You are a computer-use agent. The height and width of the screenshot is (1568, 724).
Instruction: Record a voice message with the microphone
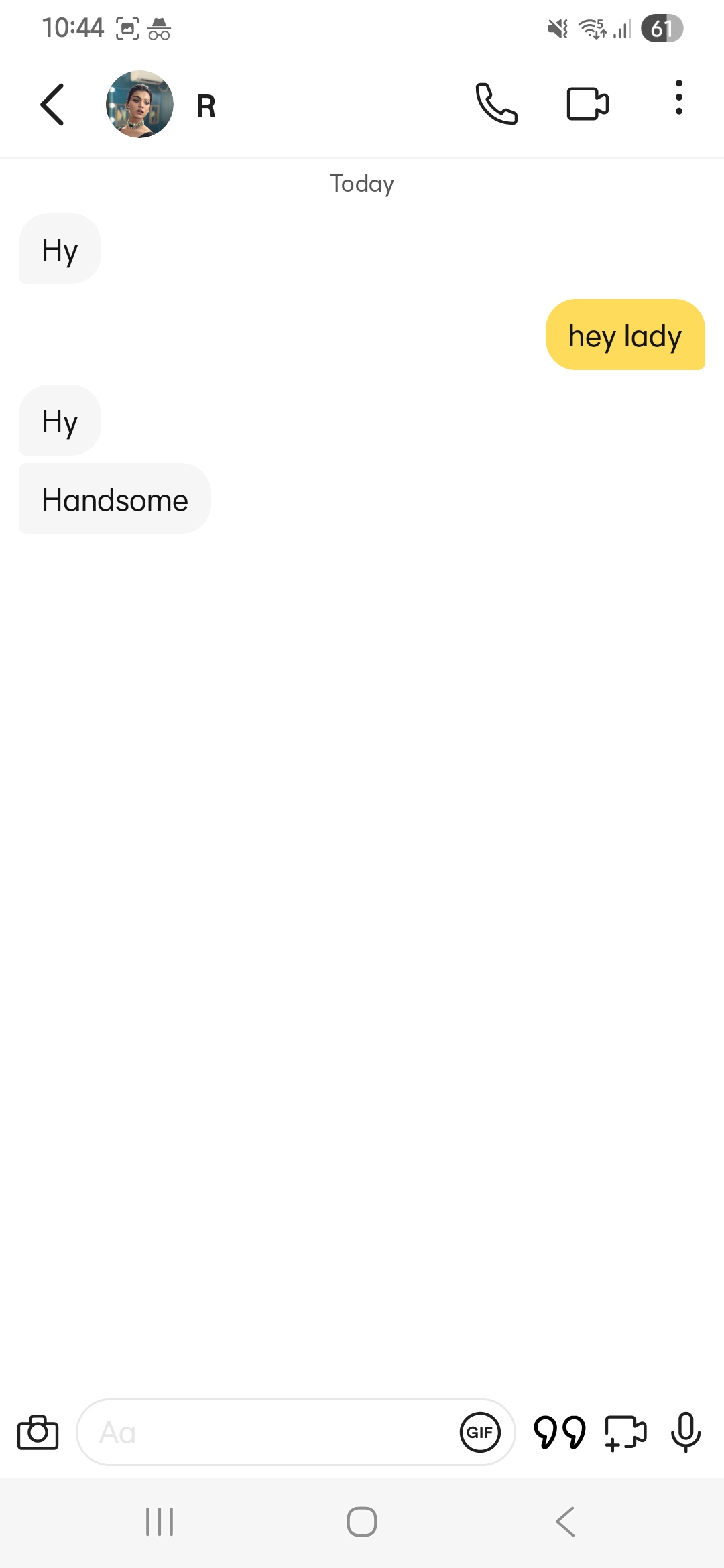(x=686, y=1432)
